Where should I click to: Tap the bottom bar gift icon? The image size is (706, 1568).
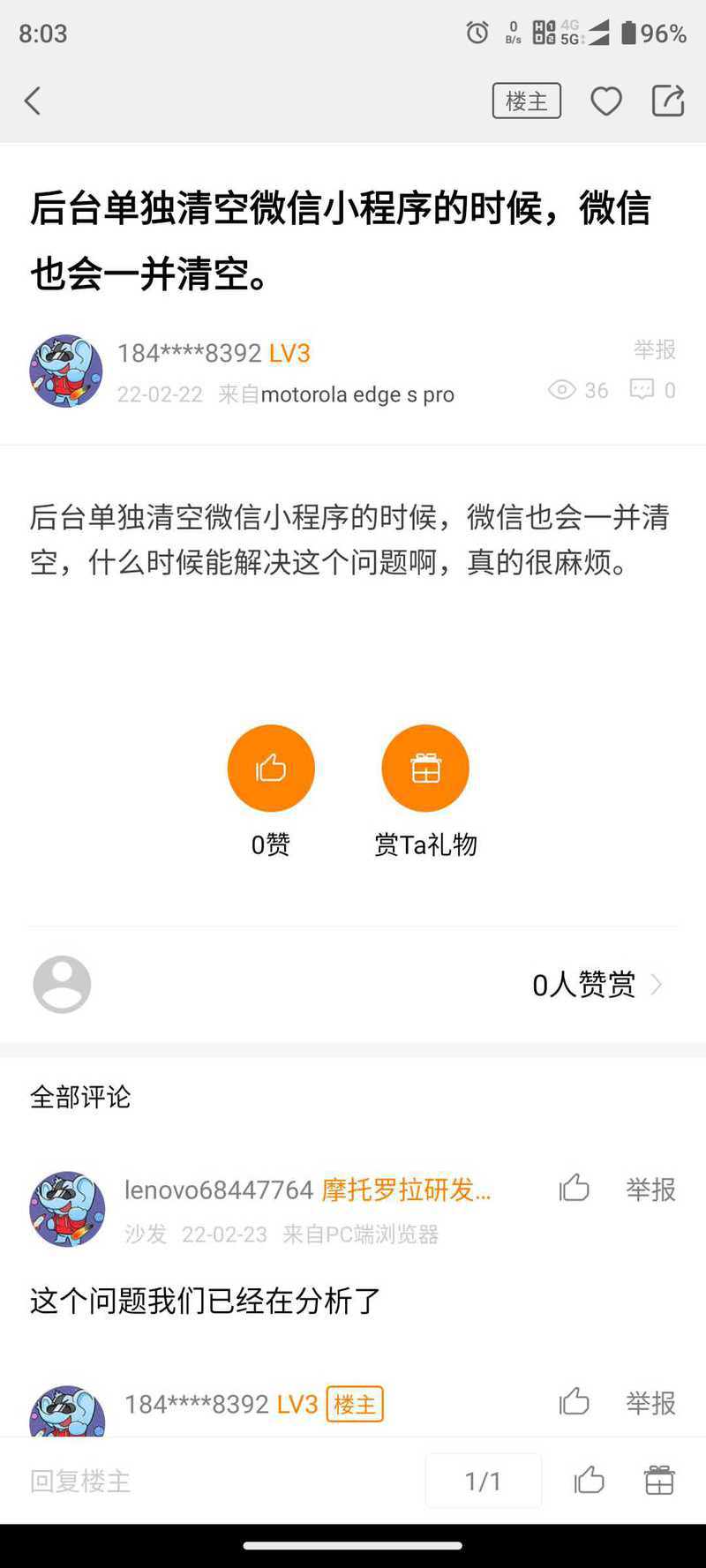pyautogui.click(x=659, y=1481)
